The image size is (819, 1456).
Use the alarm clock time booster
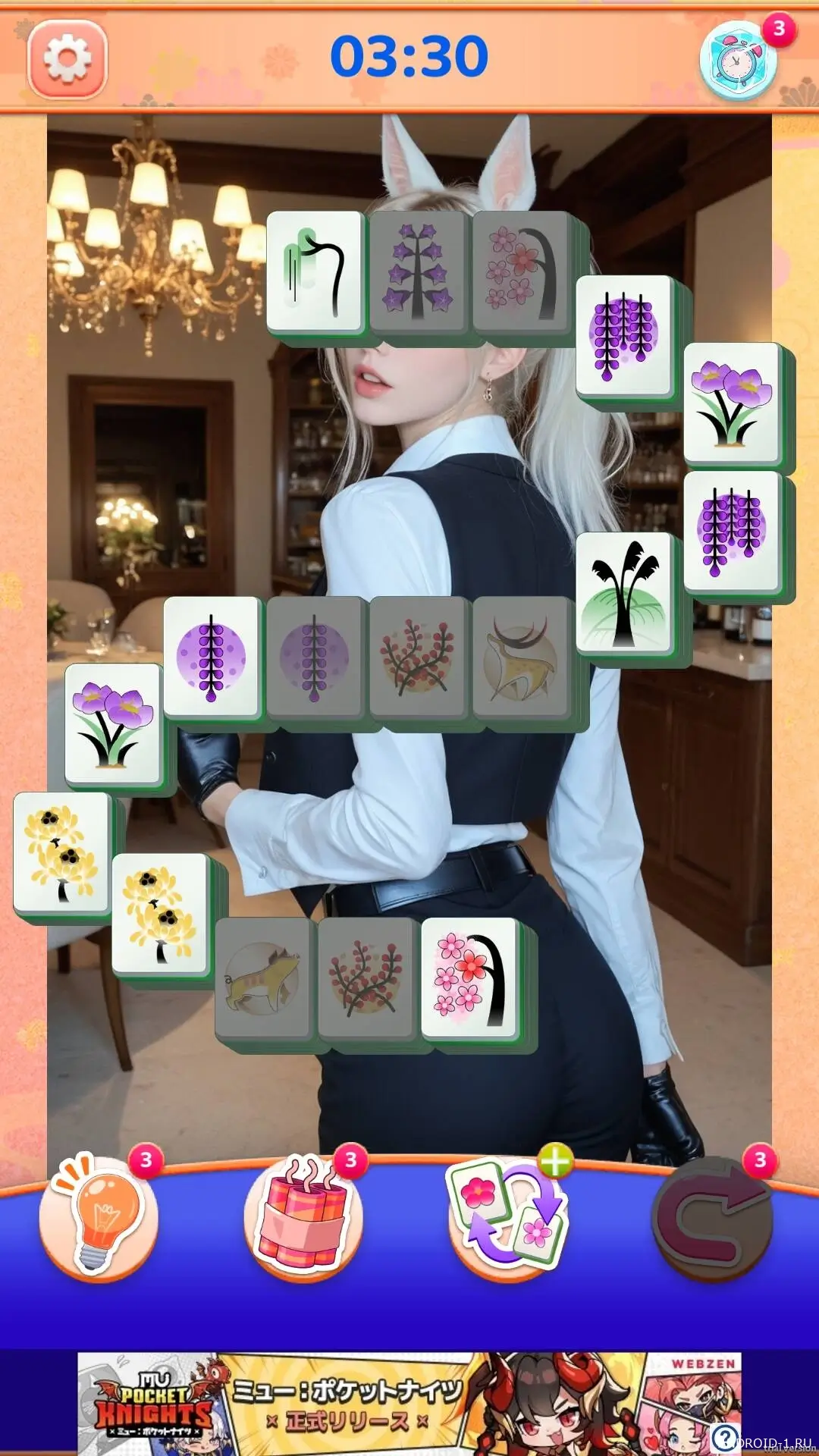[x=737, y=61]
